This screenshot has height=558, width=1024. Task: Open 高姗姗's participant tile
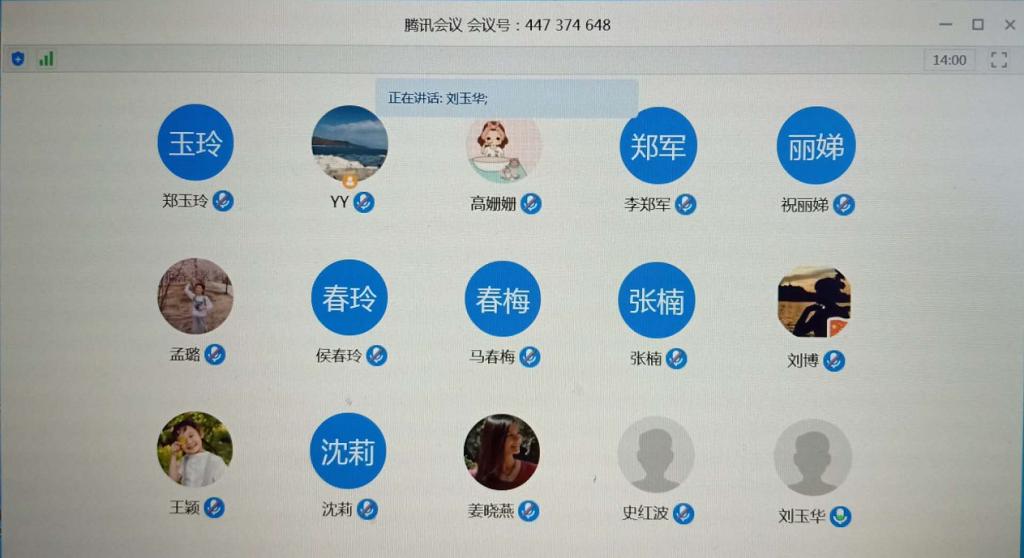[x=503, y=147]
